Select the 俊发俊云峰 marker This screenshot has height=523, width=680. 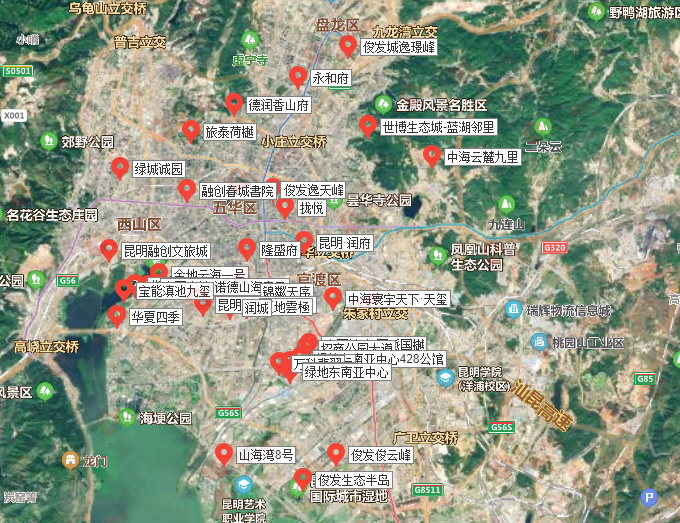click(x=336, y=453)
